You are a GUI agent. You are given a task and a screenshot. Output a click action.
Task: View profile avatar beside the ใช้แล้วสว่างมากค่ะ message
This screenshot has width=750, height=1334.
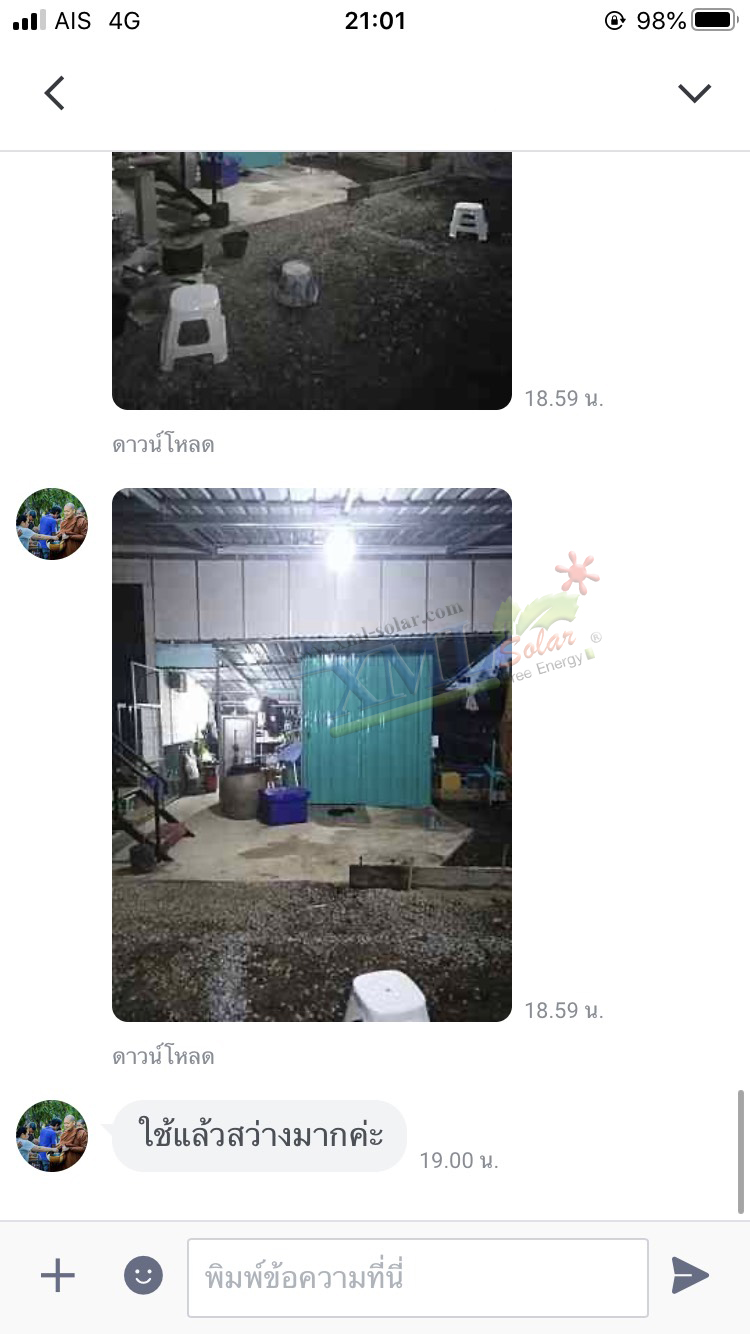point(52,1136)
